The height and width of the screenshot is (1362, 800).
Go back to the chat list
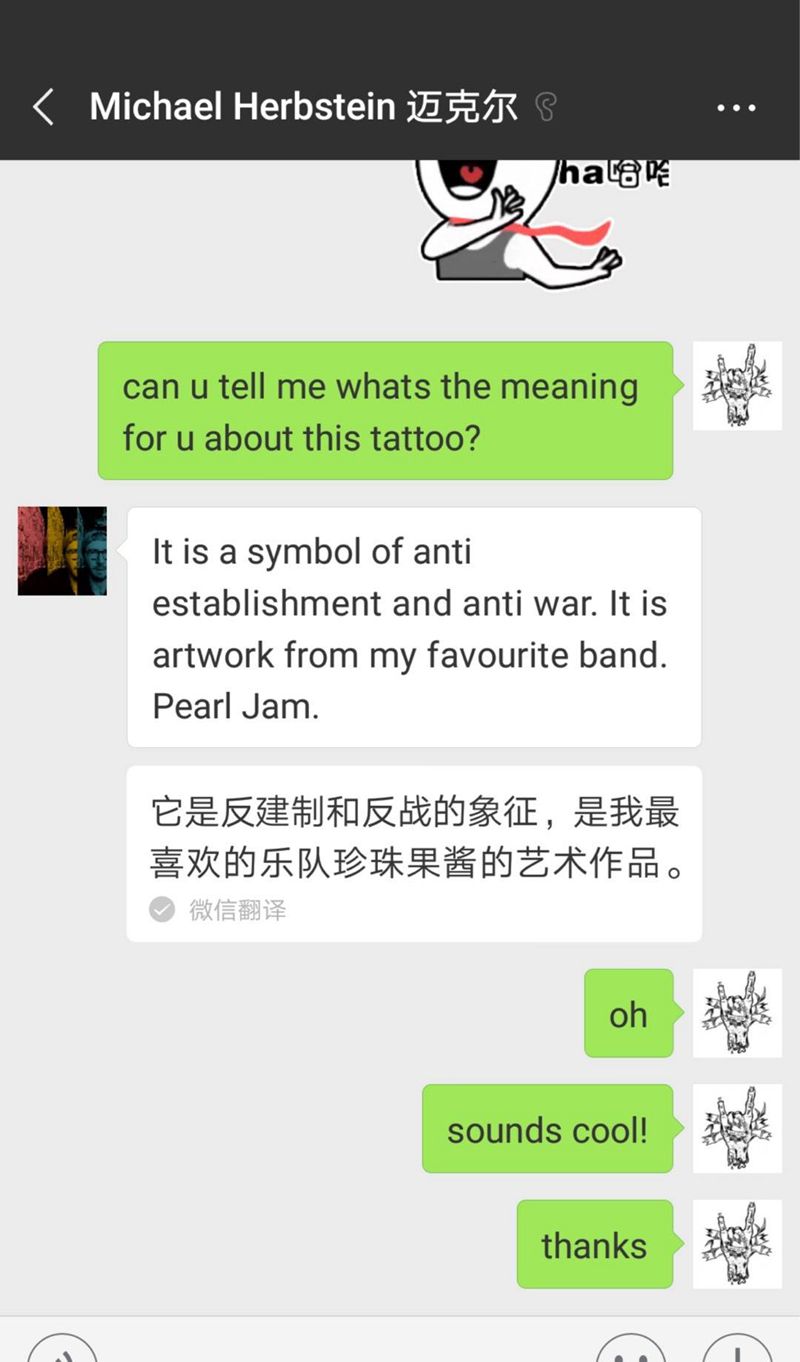[43, 107]
